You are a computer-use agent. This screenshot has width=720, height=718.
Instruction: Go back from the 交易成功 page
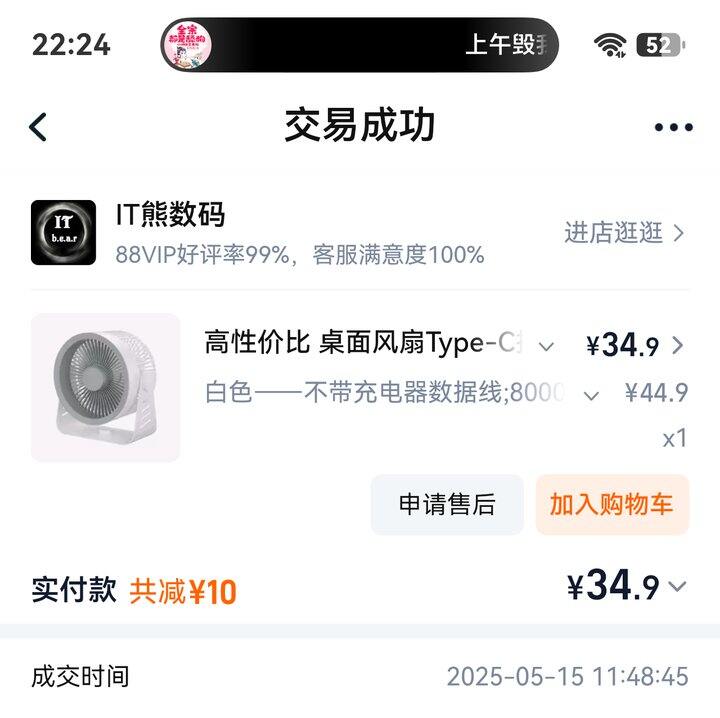click(x=38, y=127)
